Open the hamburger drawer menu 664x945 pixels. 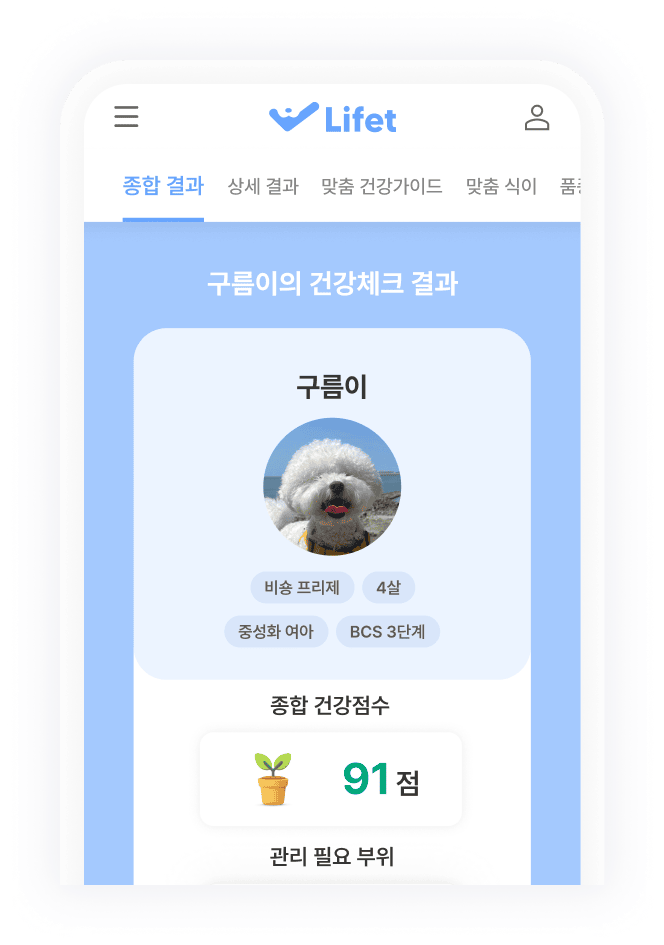tap(126, 118)
